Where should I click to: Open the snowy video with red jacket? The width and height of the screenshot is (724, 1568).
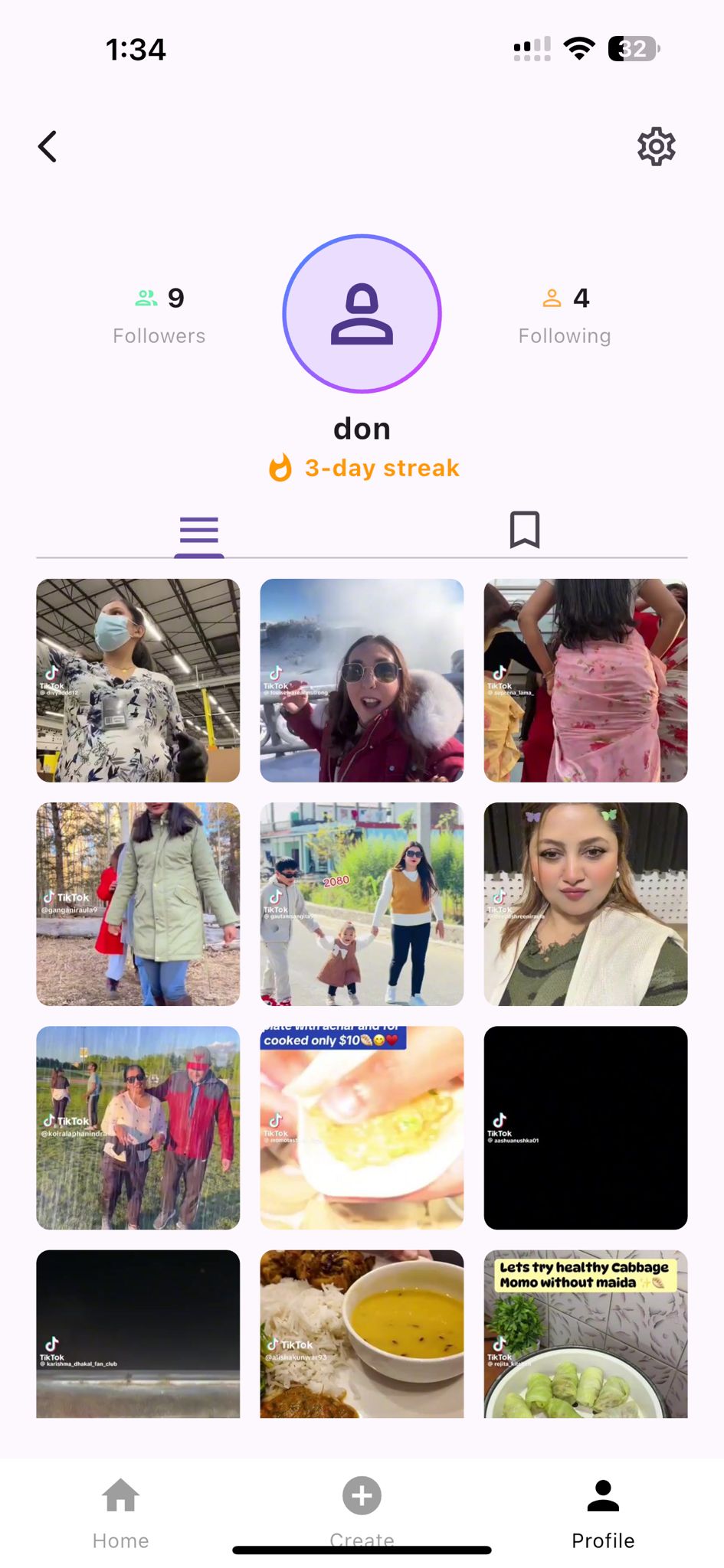pyautogui.click(x=362, y=680)
